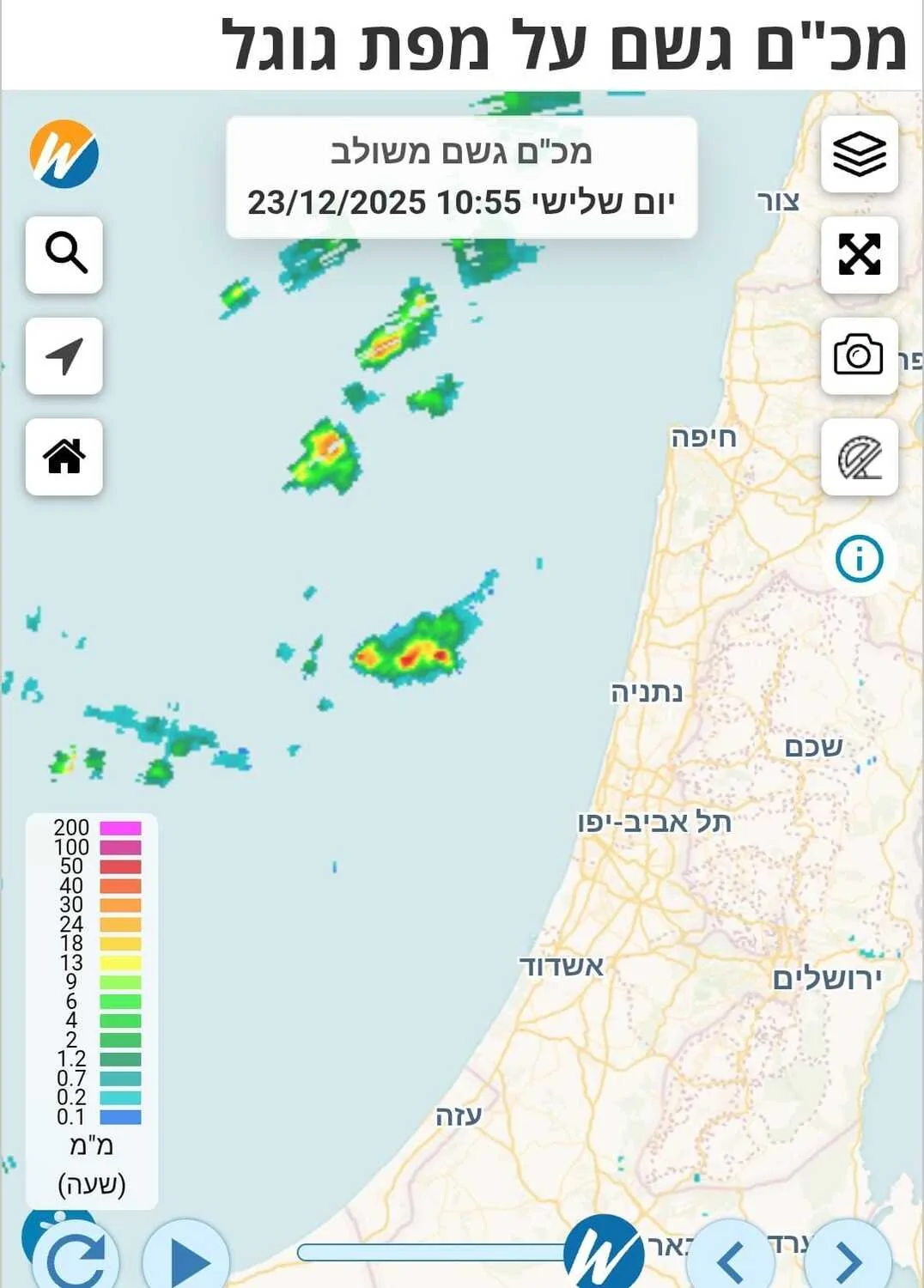Viewport: 924px width, 1288px height.
Task: Return to the home map view
Action: [64, 456]
